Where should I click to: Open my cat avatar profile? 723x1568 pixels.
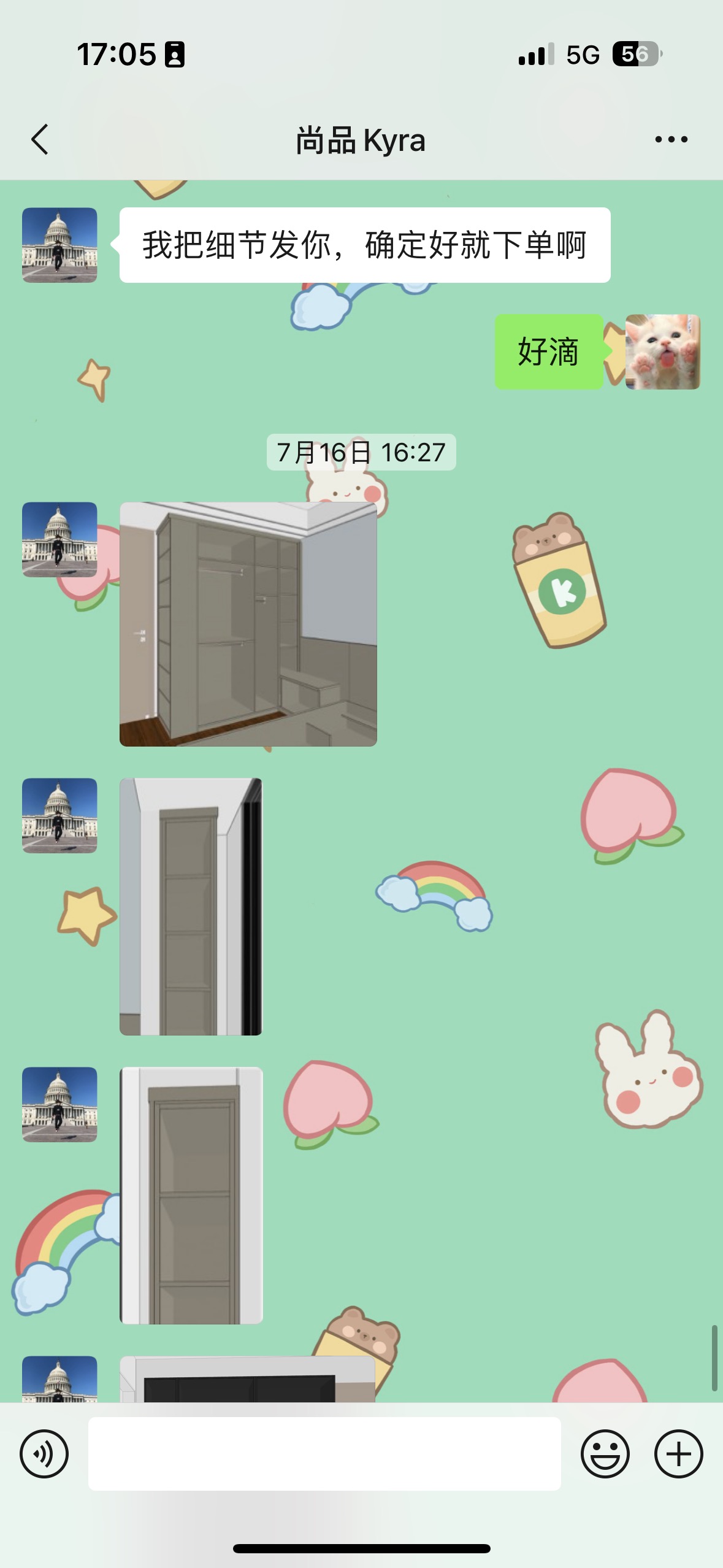[x=662, y=352]
